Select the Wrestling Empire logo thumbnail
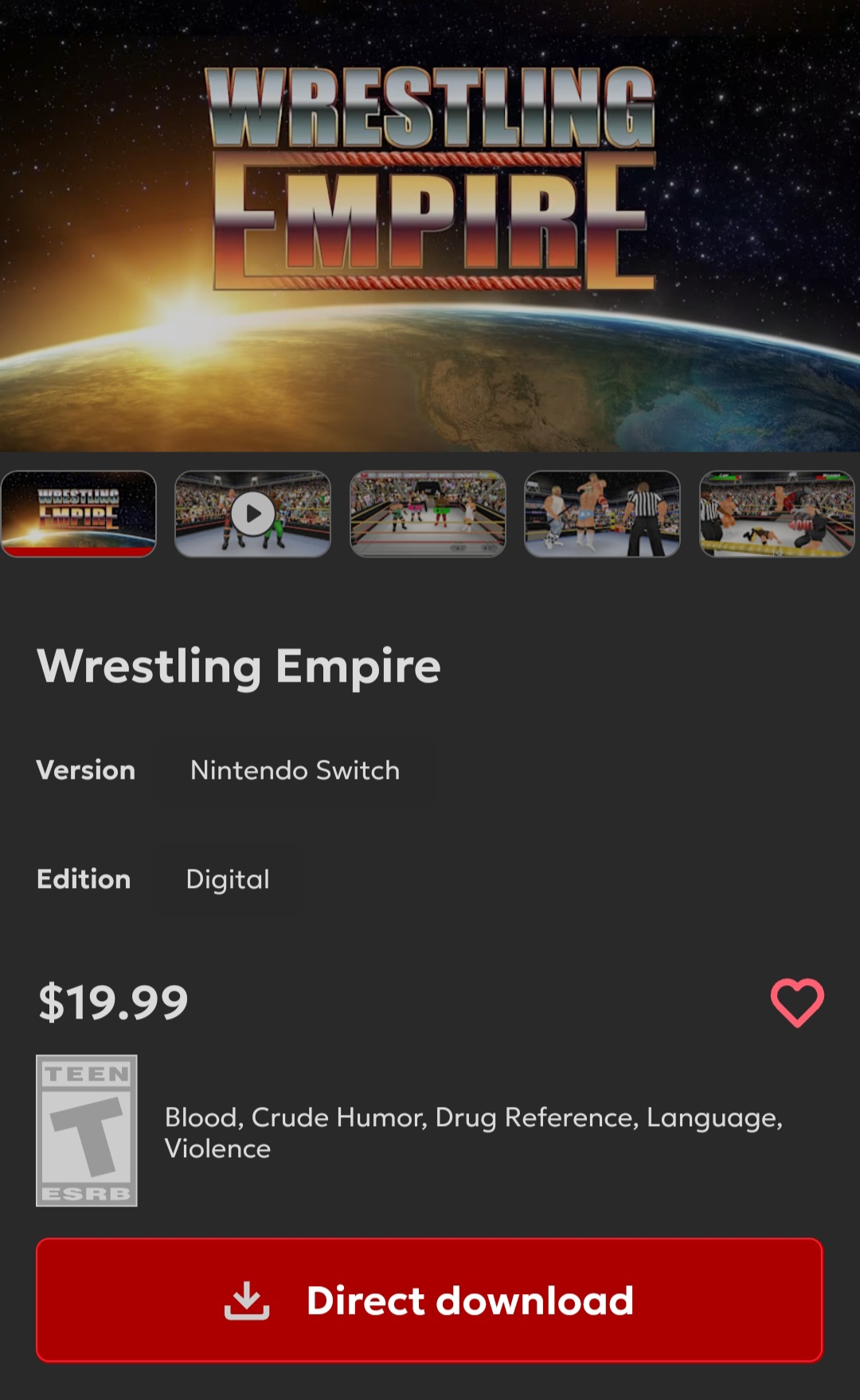Viewport: 860px width, 1400px height. coord(78,514)
